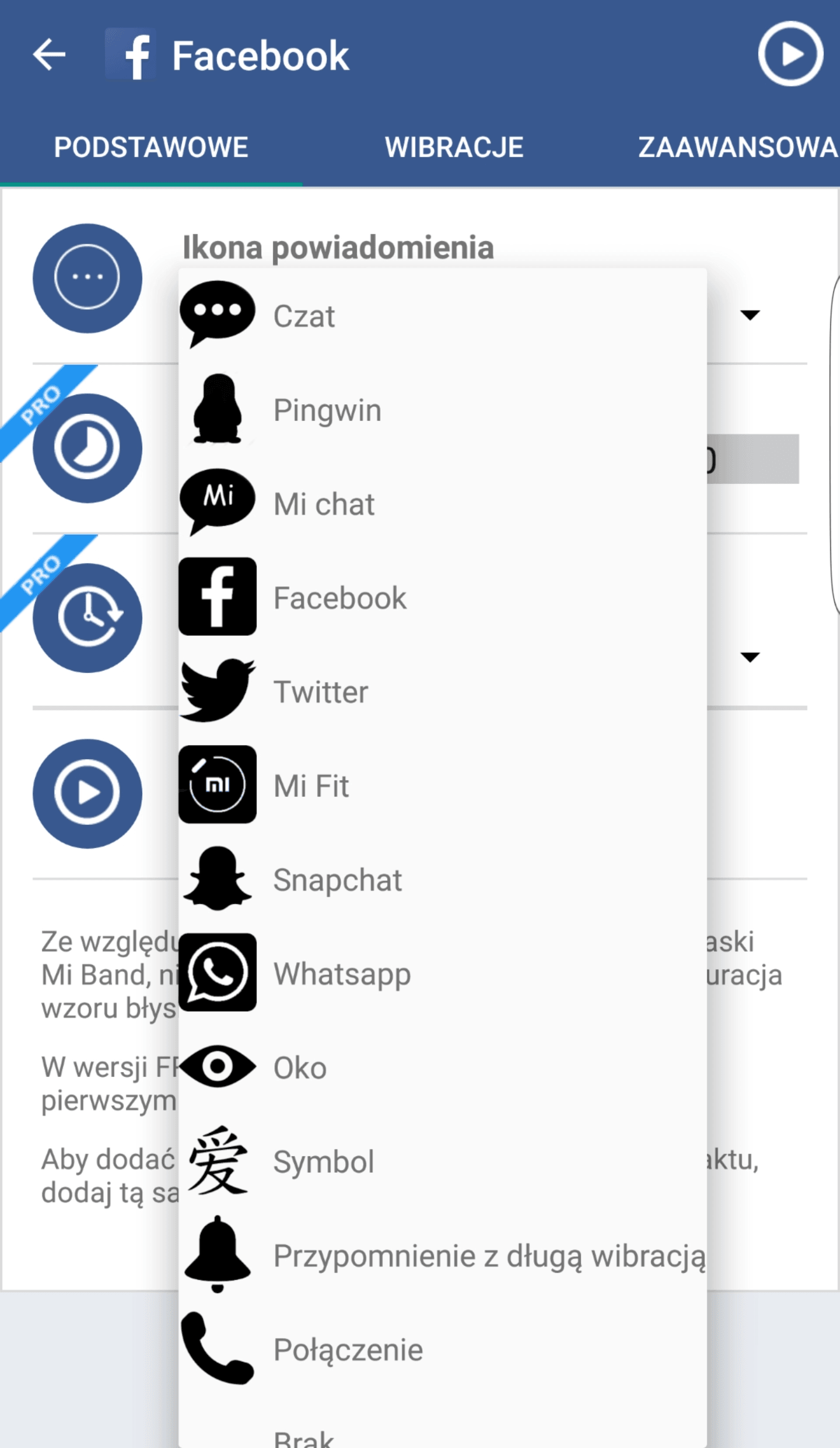This screenshot has height=1448, width=840.
Task: Choose the Symbol icon option
Action: (x=443, y=1161)
